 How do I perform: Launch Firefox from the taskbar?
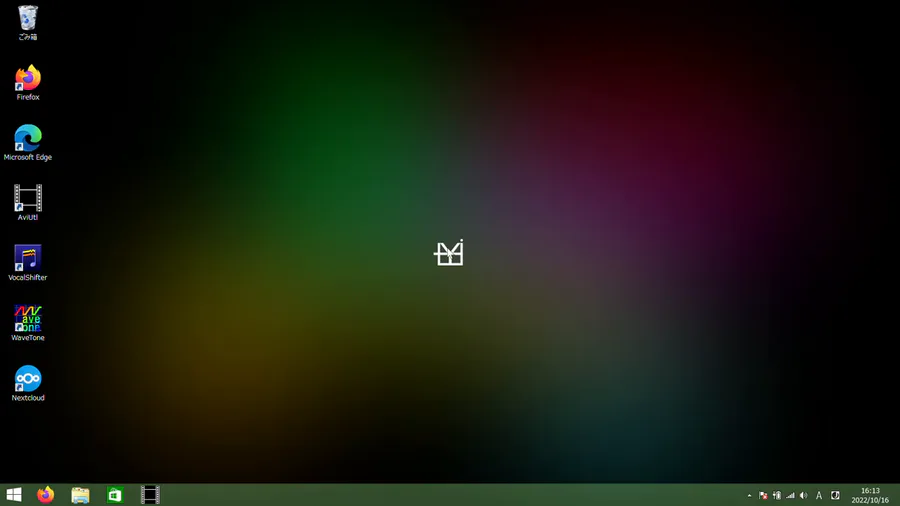pyautogui.click(x=45, y=495)
